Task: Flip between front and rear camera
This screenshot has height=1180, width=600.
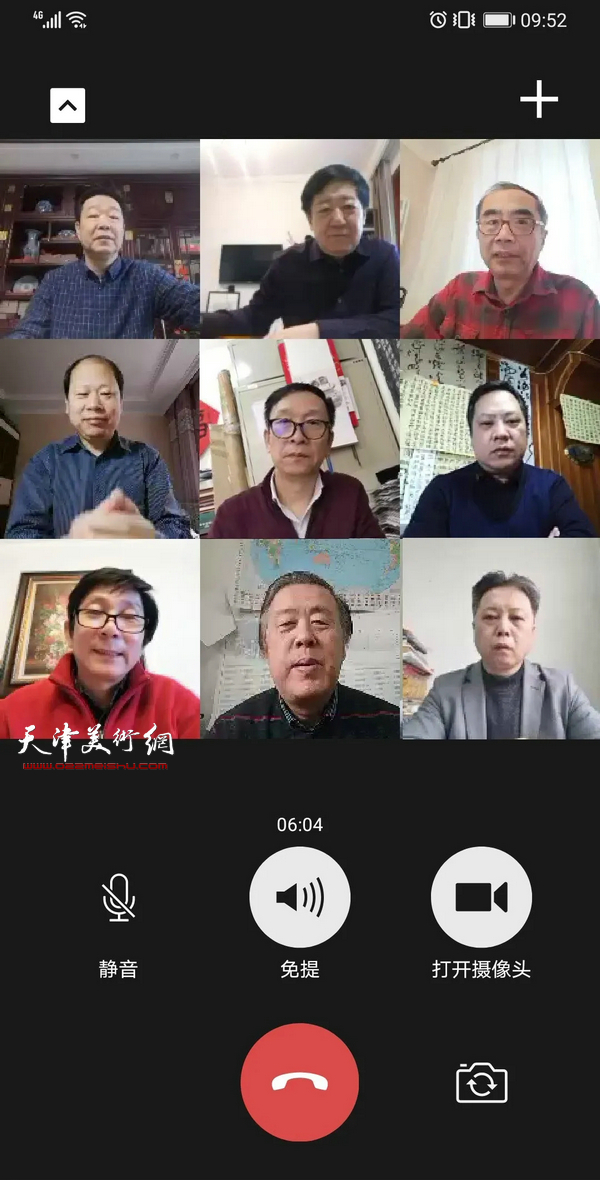Action: pos(482,1084)
